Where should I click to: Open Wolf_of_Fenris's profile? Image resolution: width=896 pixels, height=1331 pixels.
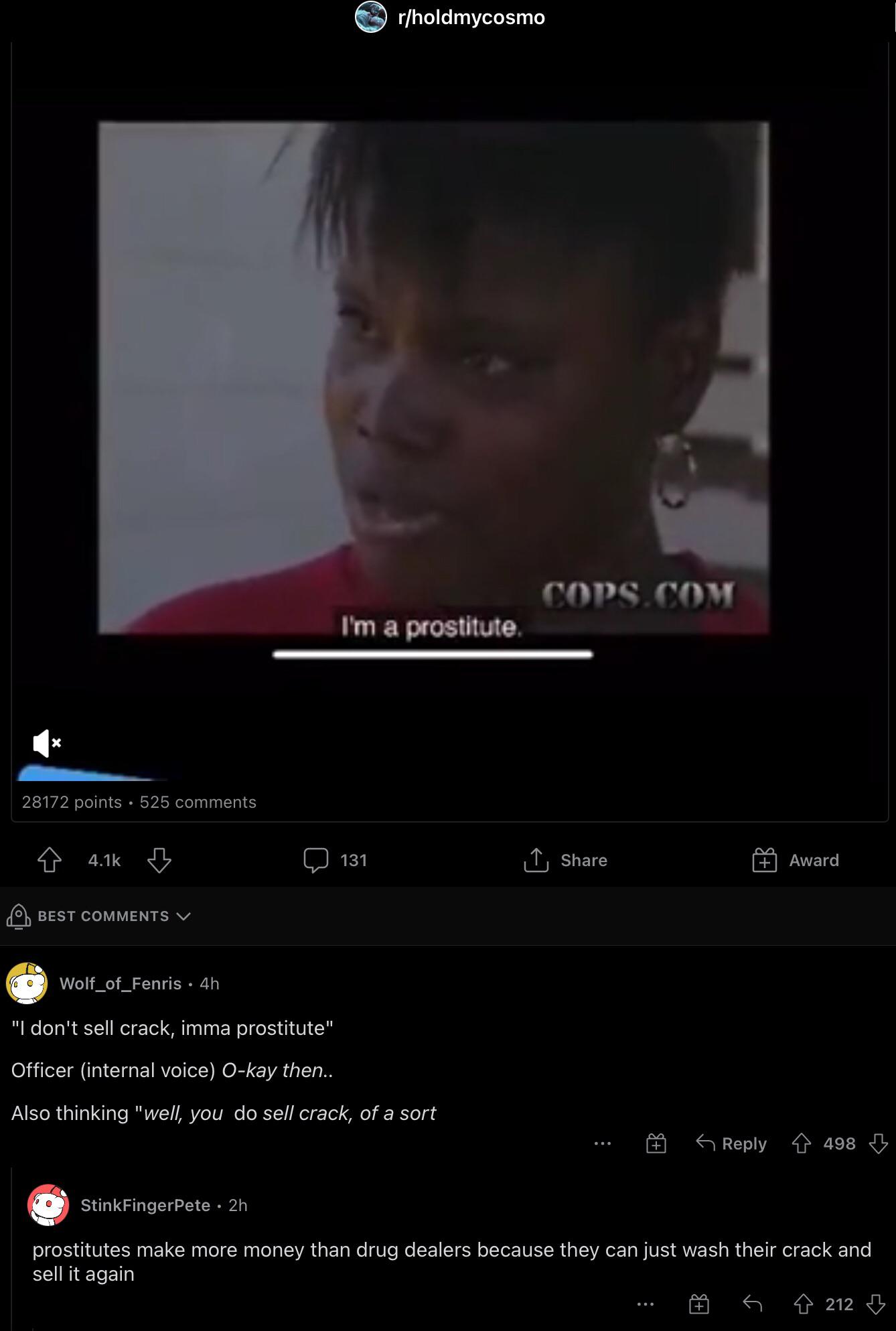click(120, 983)
